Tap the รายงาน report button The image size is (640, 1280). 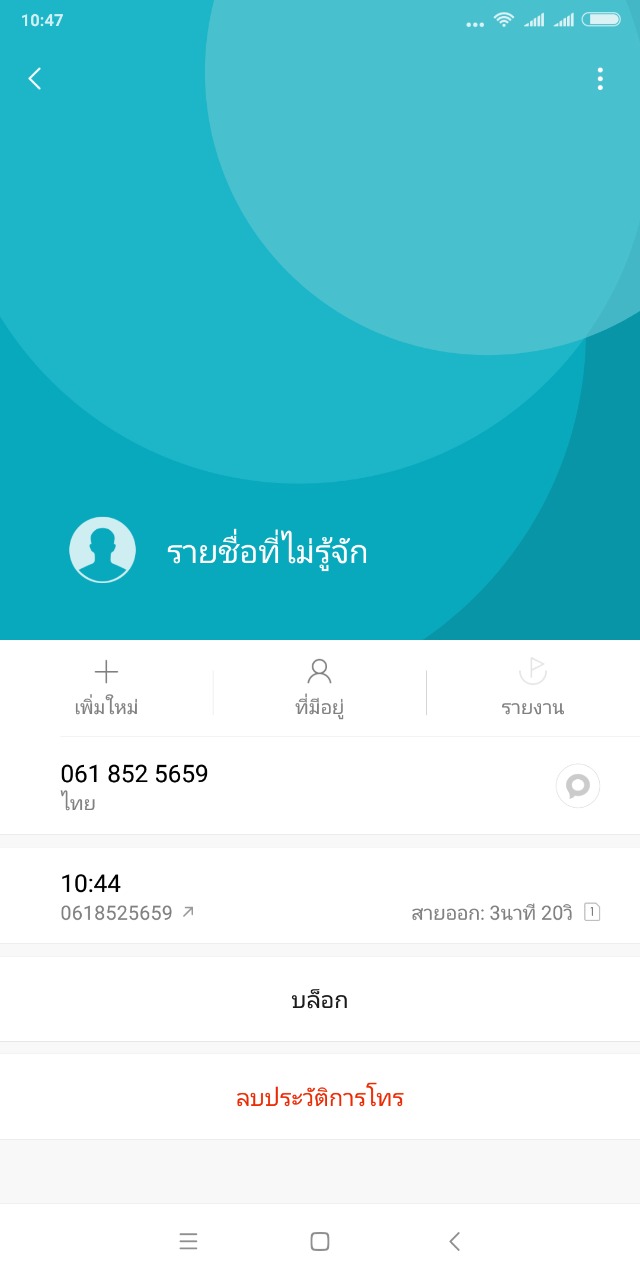pos(532,688)
